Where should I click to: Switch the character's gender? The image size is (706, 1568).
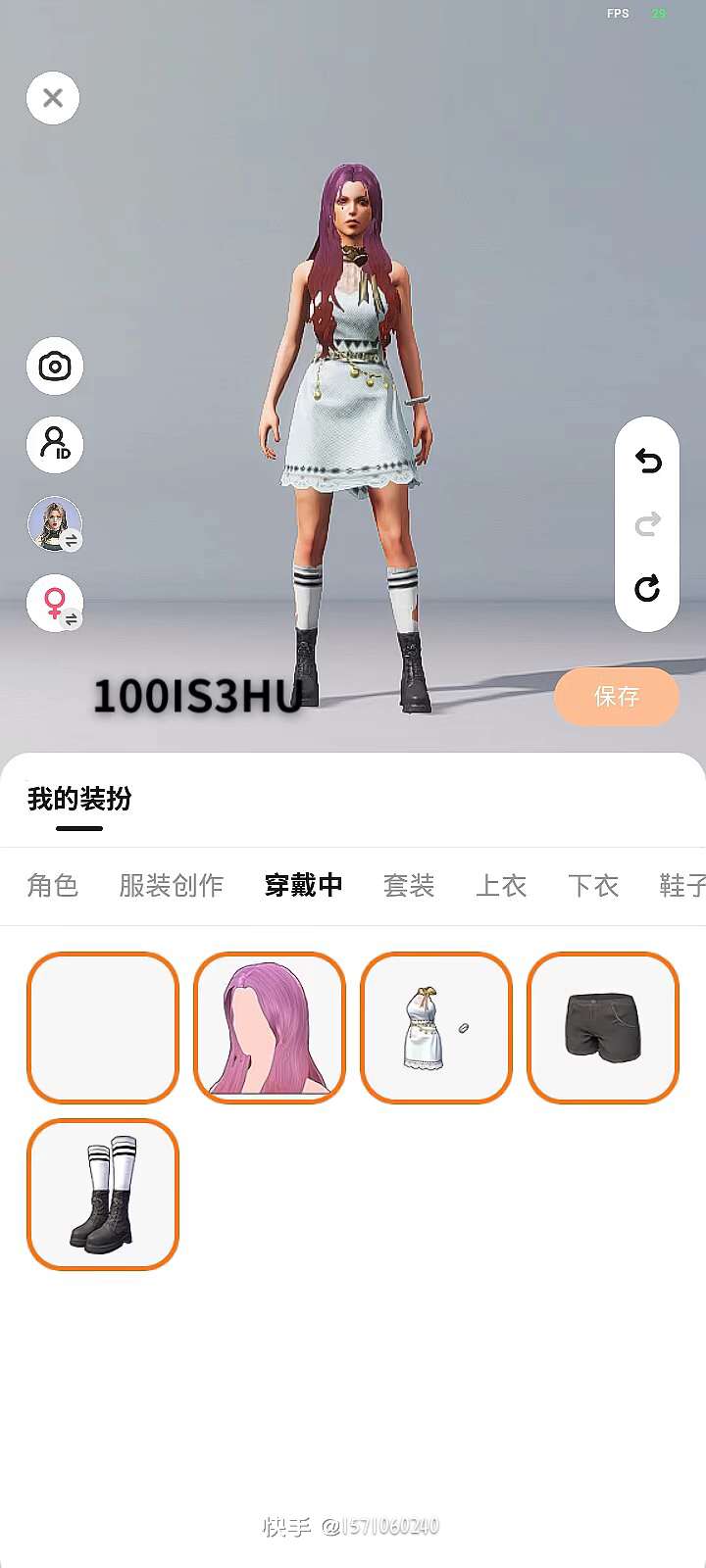[55, 603]
